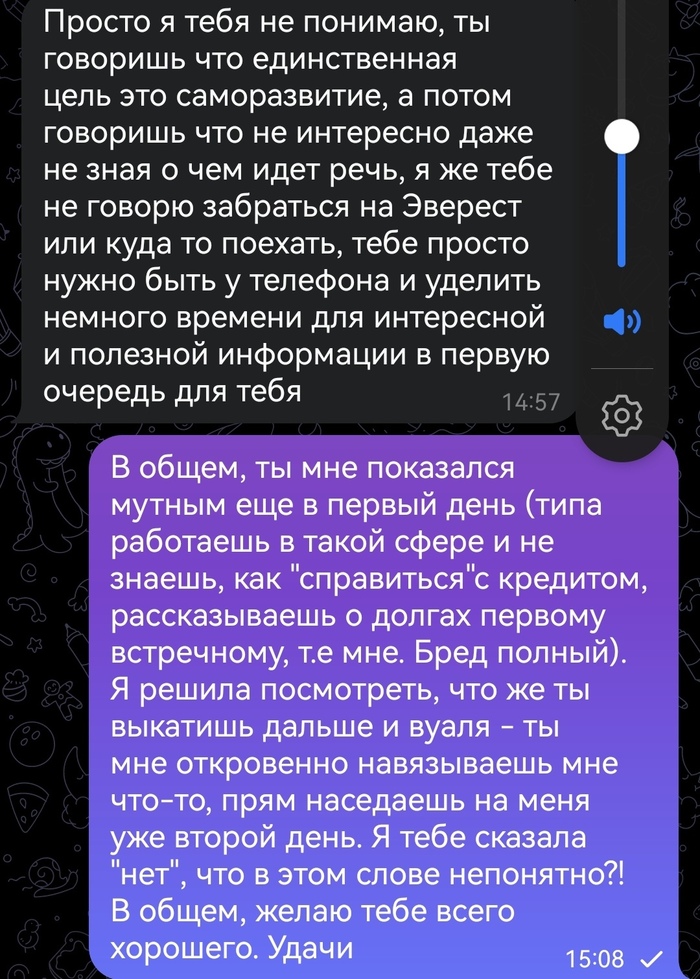Open sound settings via the gear icon

[624, 412]
